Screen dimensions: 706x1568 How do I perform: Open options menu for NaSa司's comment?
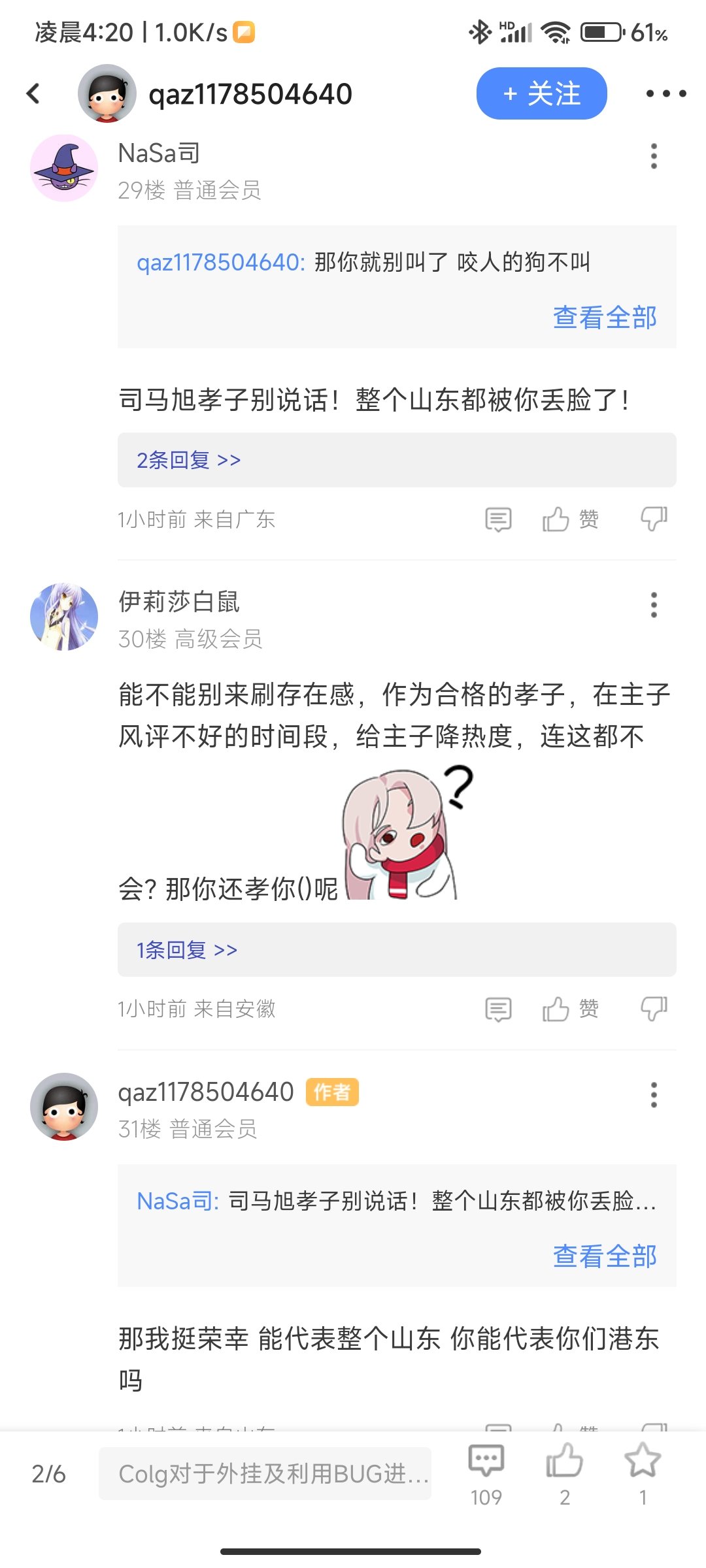click(x=654, y=156)
